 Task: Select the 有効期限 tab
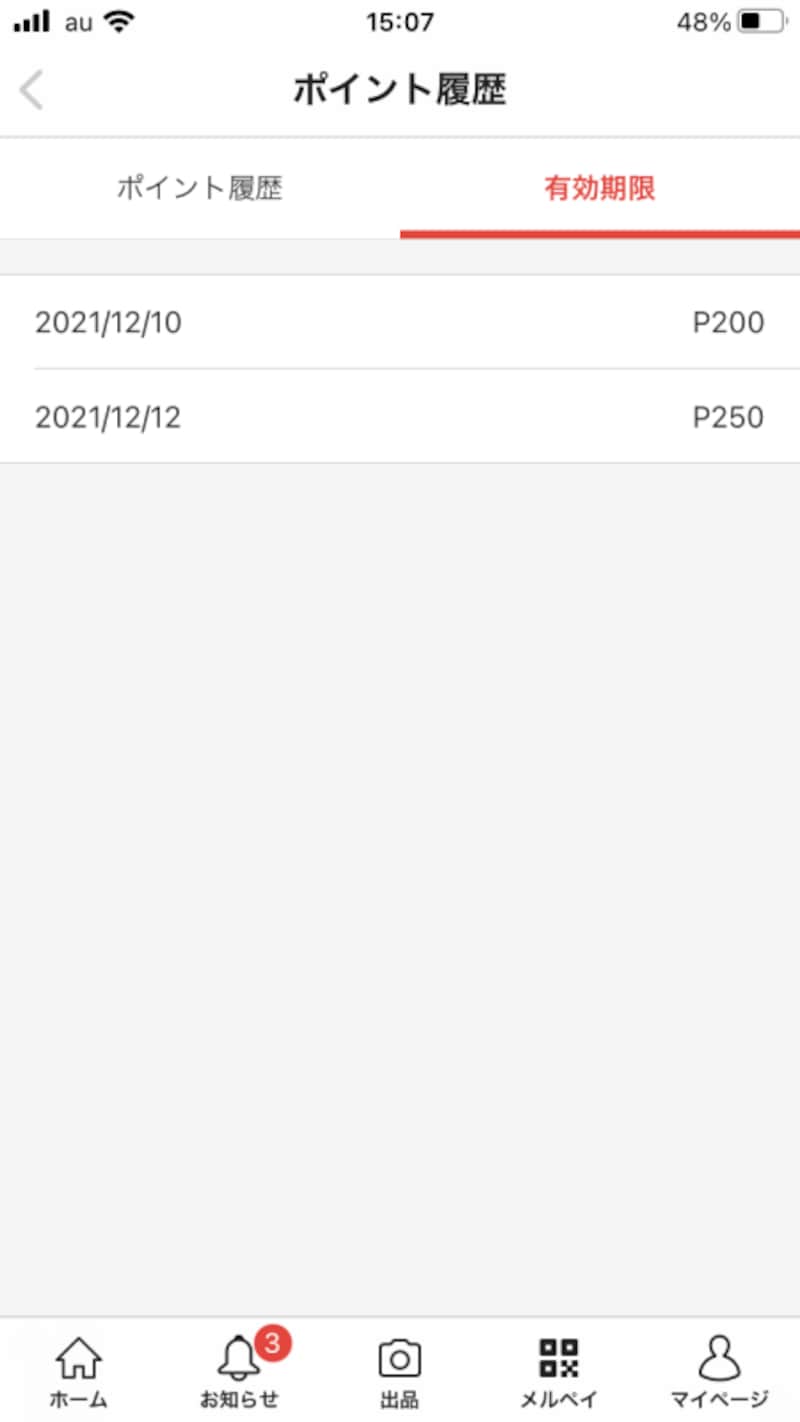coord(600,188)
